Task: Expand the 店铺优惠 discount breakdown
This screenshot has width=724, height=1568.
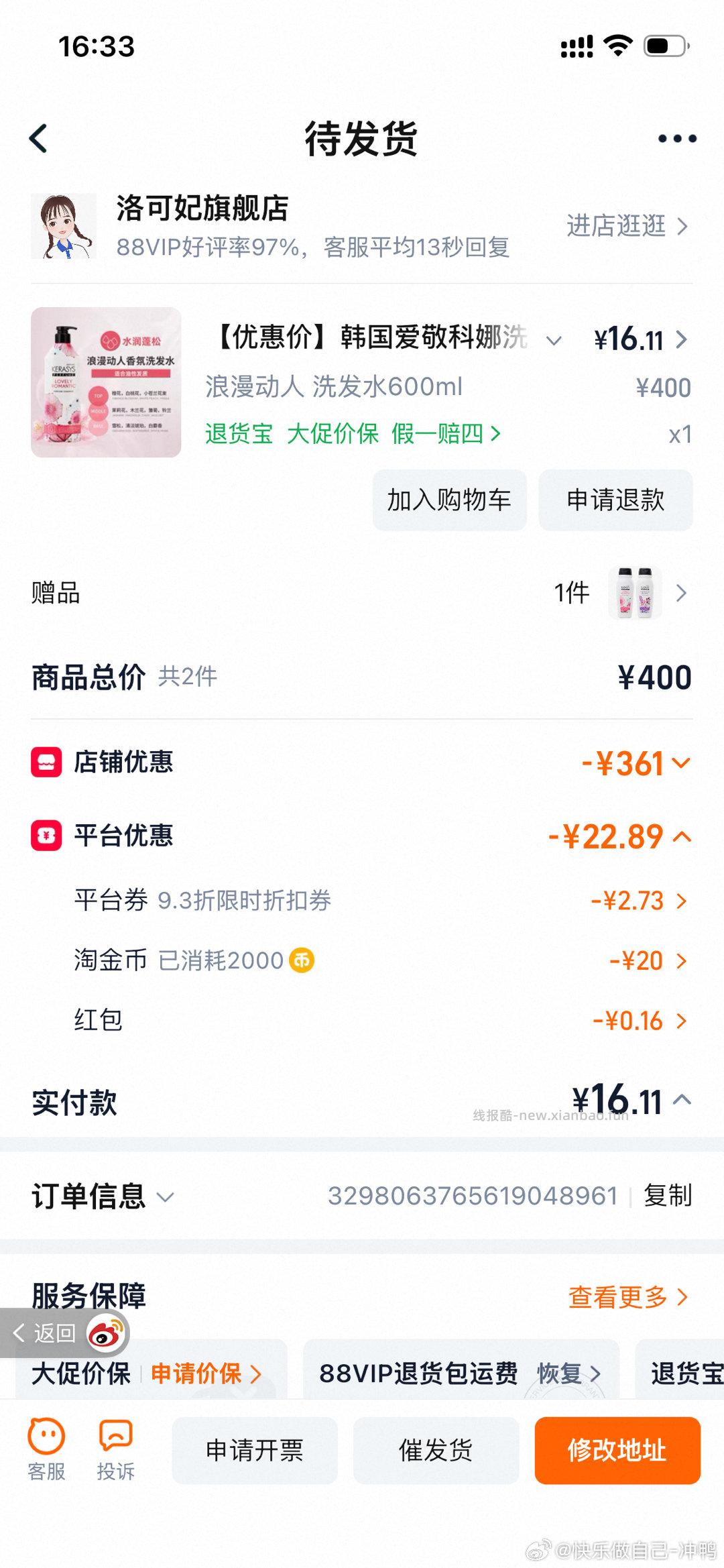Action: tap(679, 763)
